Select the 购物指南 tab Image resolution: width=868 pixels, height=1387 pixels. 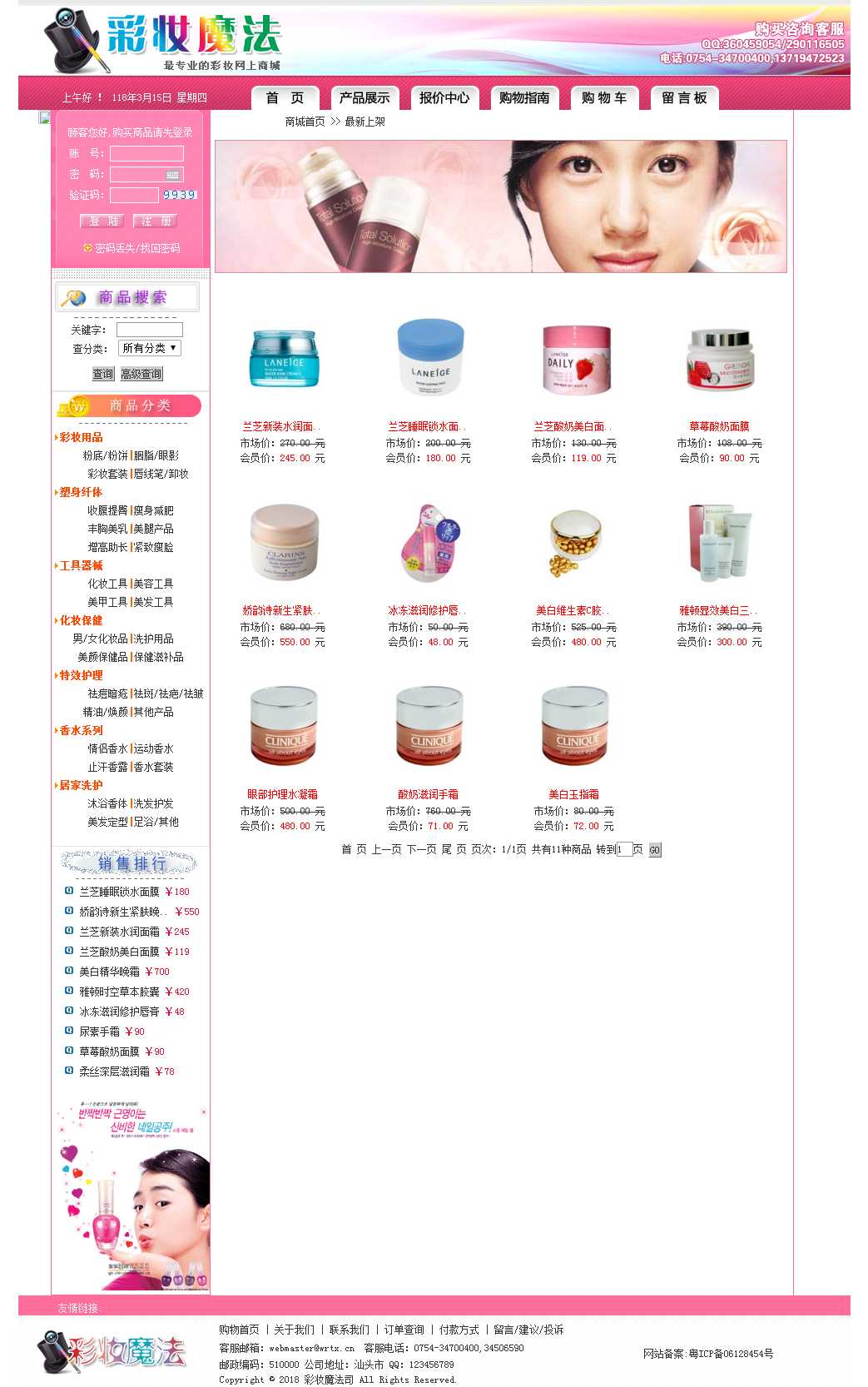pyautogui.click(x=524, y=98)
